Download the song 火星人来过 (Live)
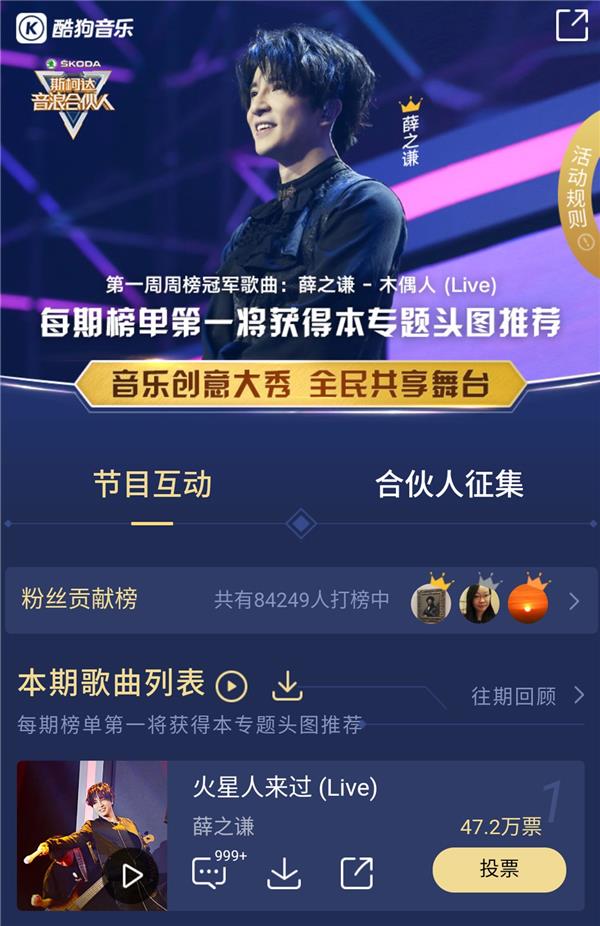Viewport: 600px width, 926px height. click(284, 873)
